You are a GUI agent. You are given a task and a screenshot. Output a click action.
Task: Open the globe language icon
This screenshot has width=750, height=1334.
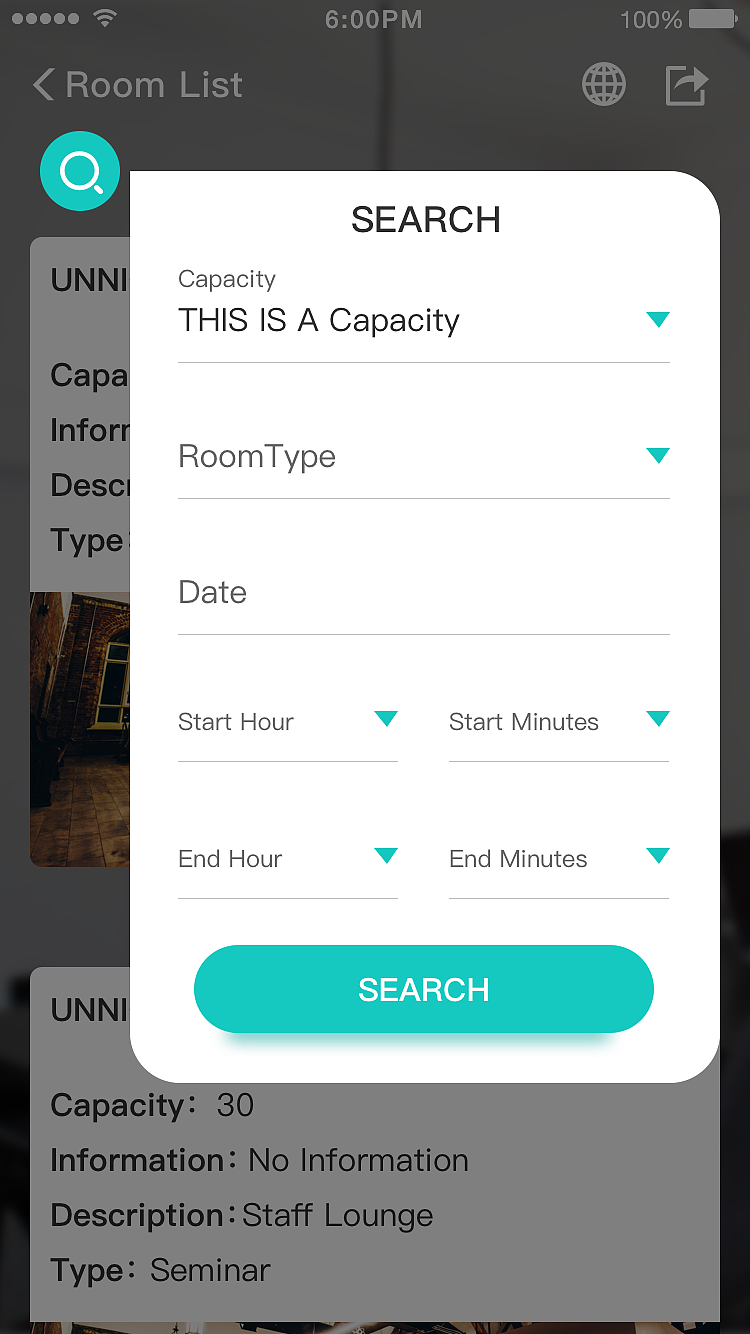tap(604, 85)
